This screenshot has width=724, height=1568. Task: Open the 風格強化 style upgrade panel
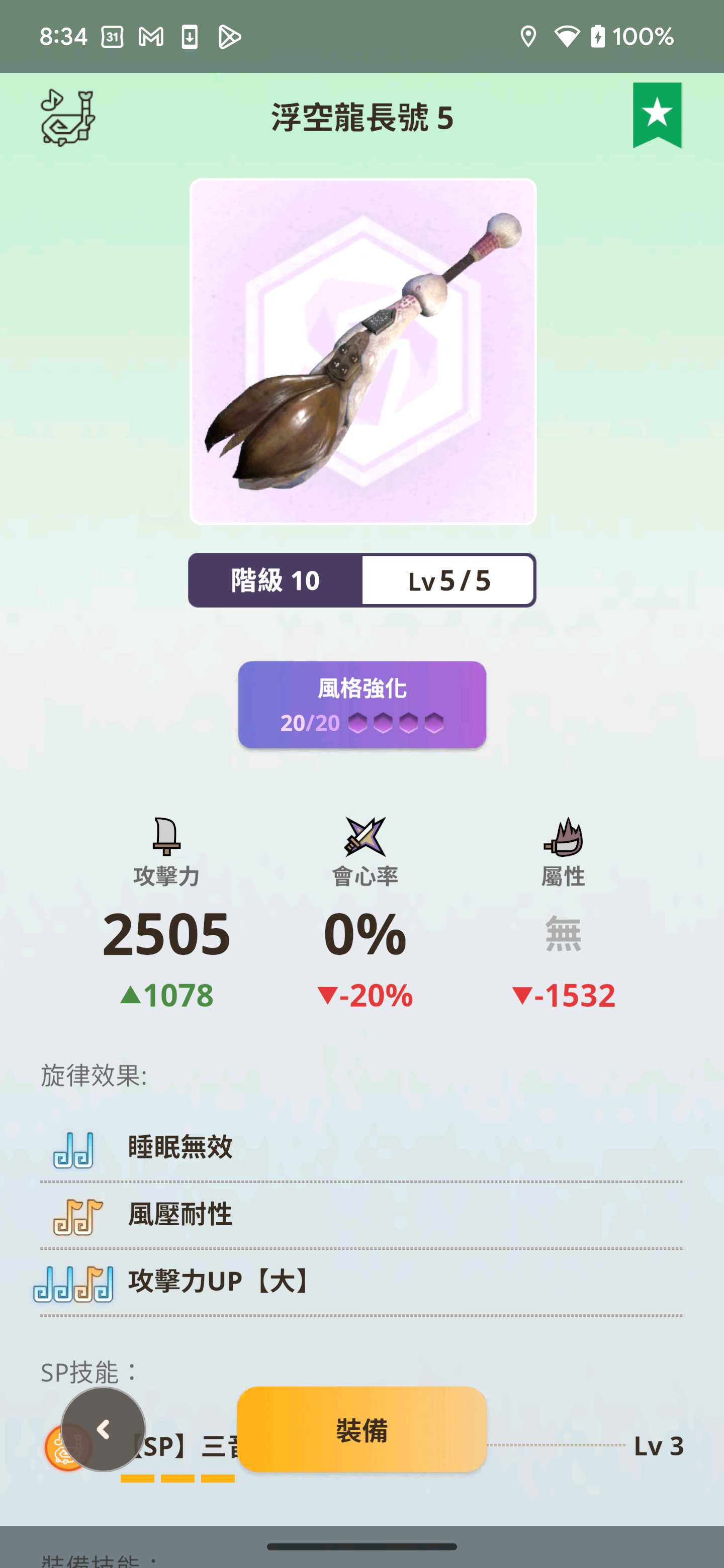pyautogui.click(x=363, y=705)
